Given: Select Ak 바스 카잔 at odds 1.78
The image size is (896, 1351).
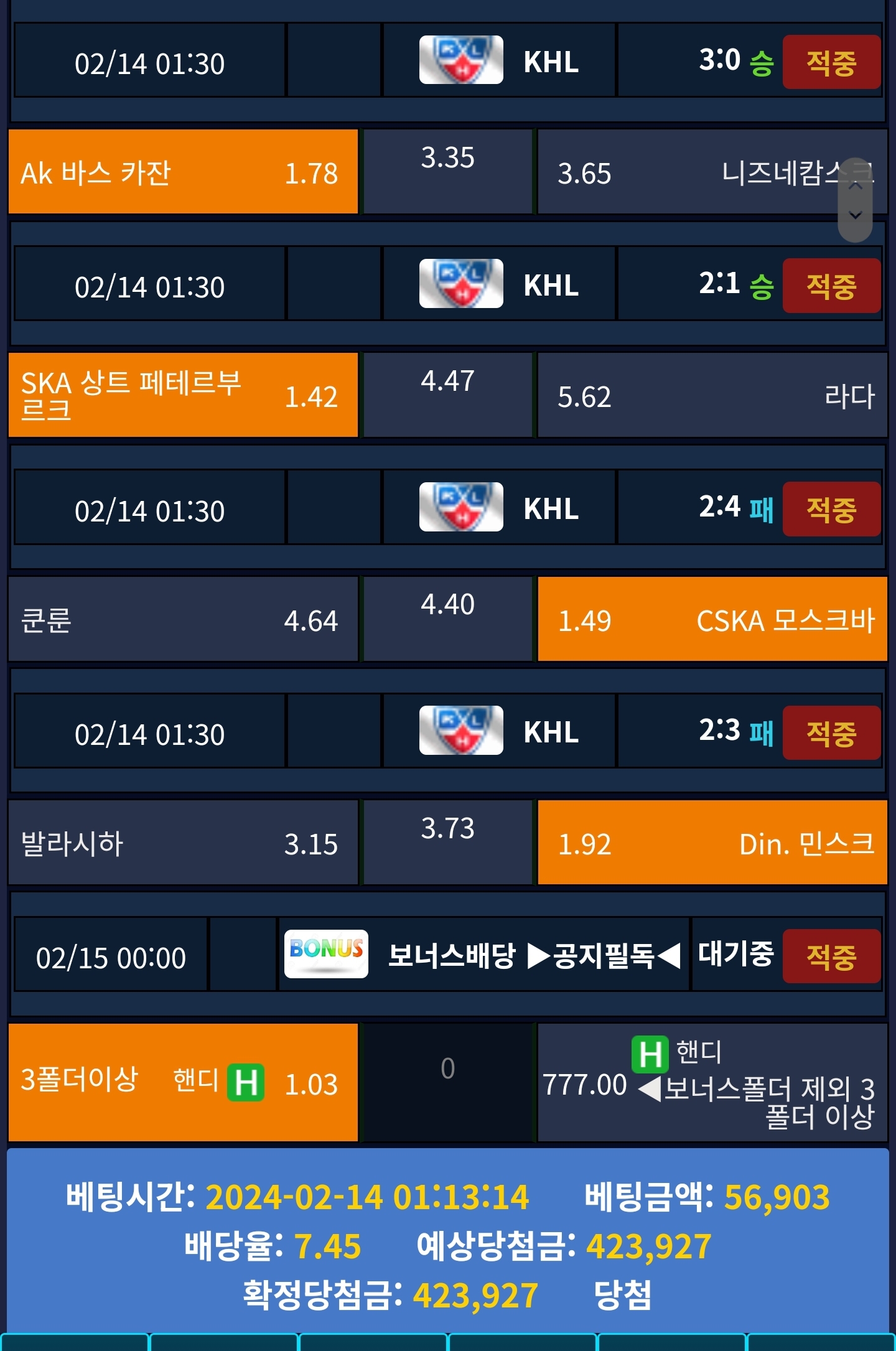Looking at the screenshot, I should click(183, 172).
